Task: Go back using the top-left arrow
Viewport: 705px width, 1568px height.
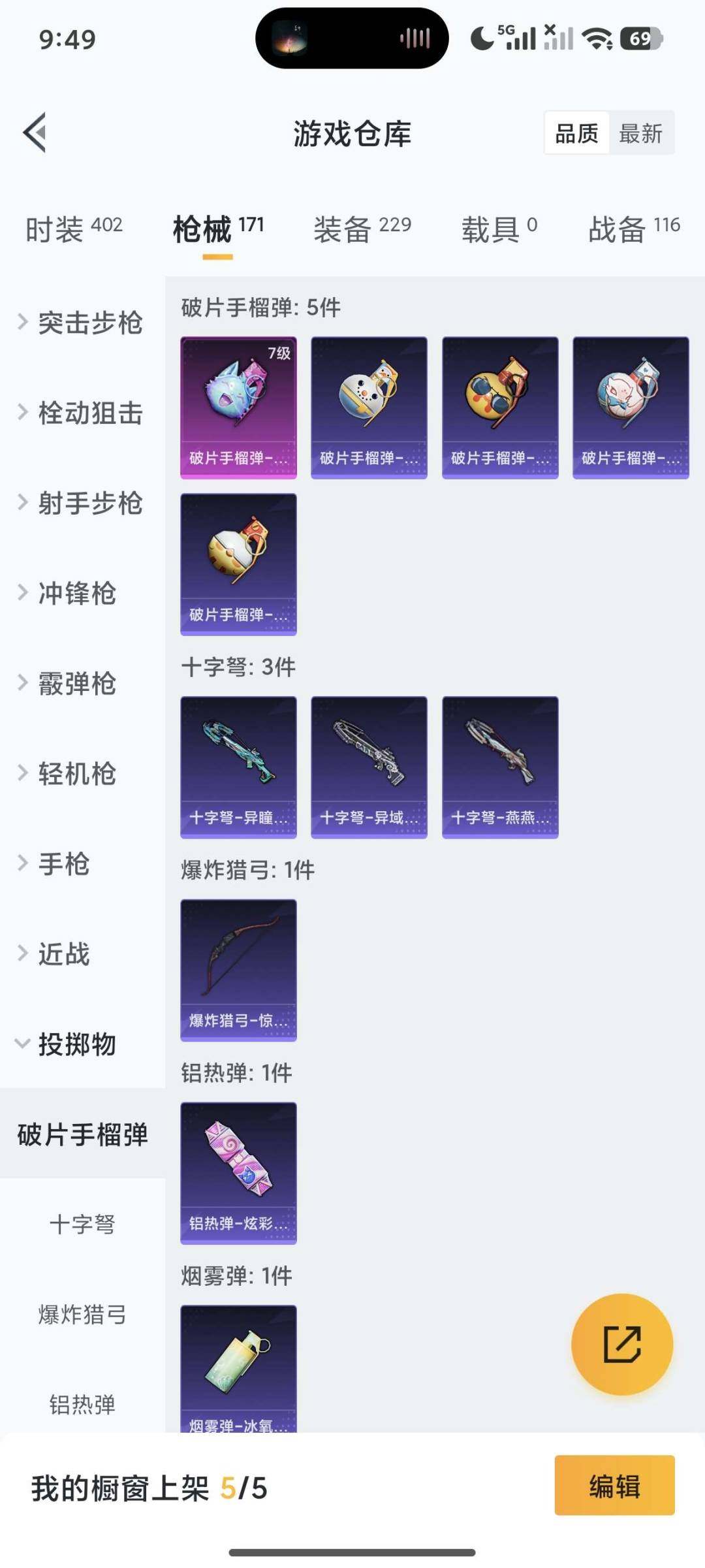Action: pyautogui.click(x=35, y=133)
